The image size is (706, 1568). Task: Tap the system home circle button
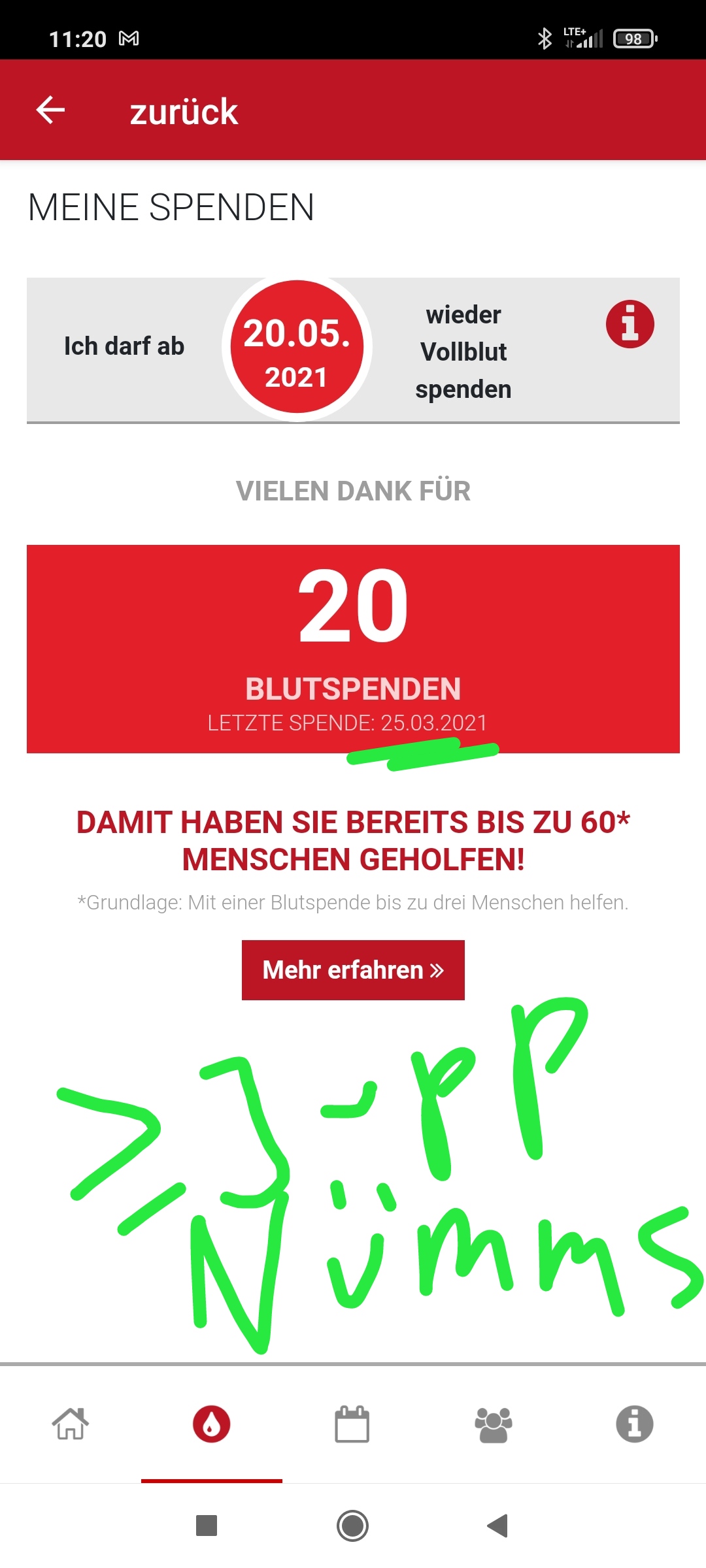tap(353, 1526)
